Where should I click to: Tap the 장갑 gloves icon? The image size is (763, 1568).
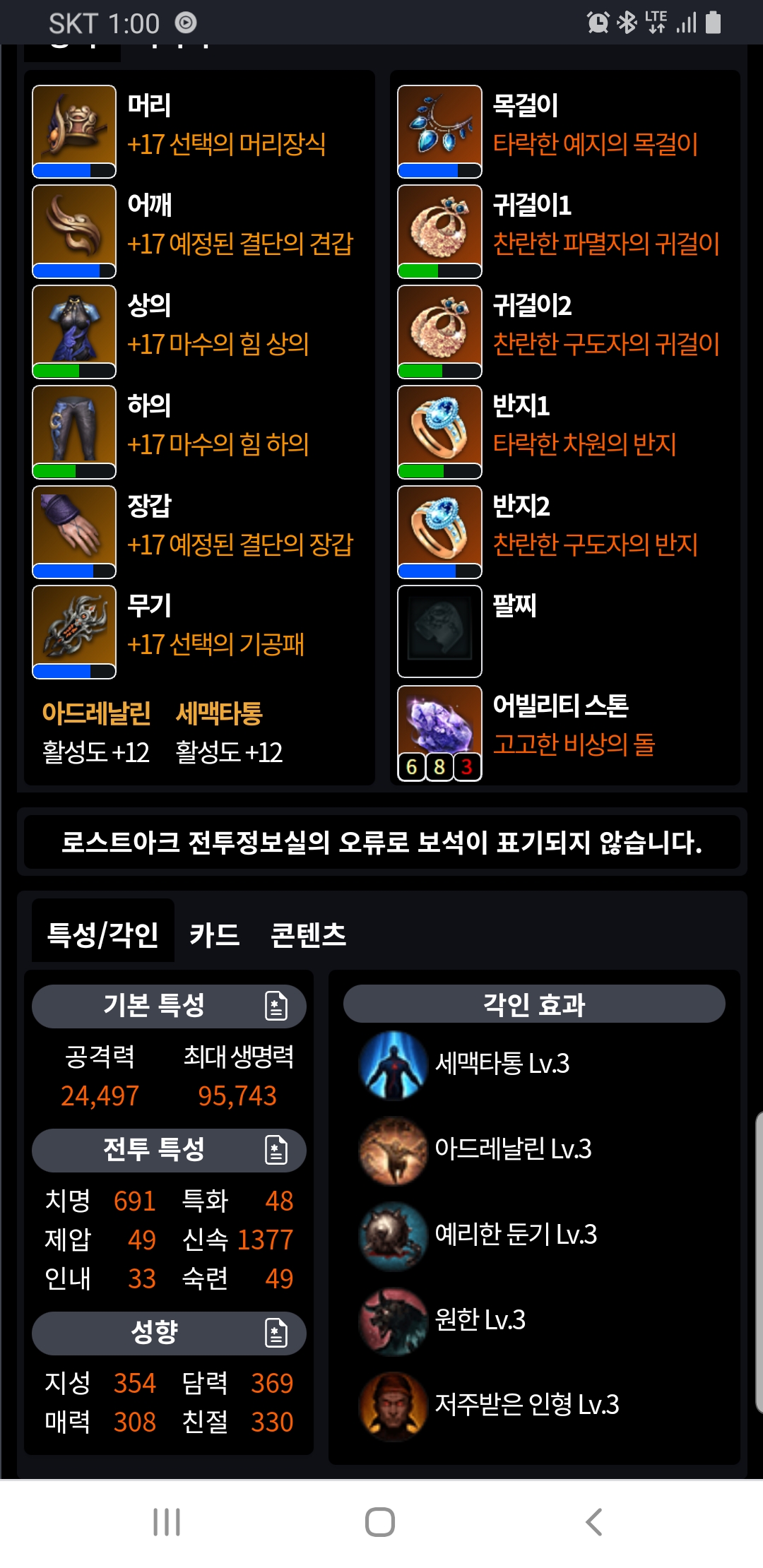tap(74, 532)
